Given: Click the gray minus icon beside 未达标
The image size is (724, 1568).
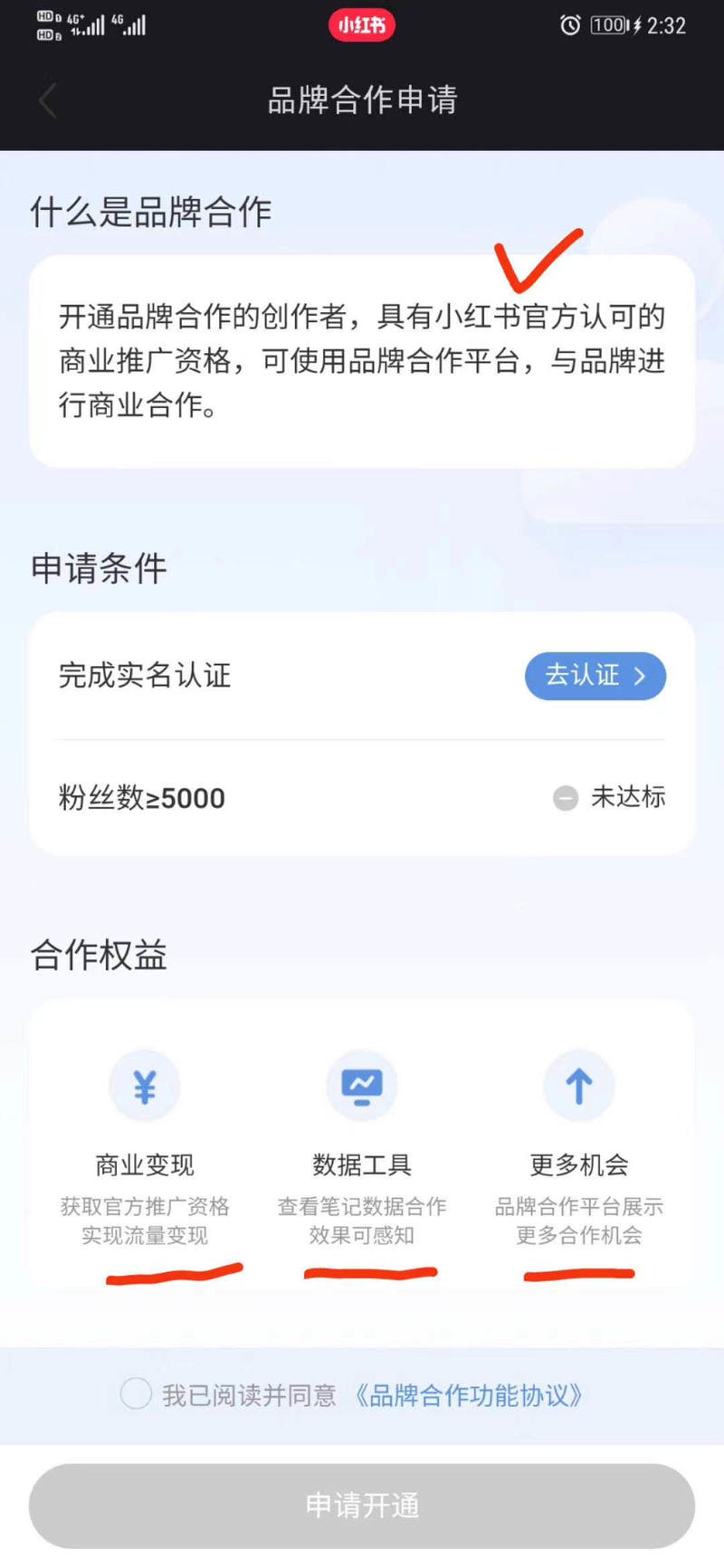Looking at the screenshot, I should [x=565, y=798].
